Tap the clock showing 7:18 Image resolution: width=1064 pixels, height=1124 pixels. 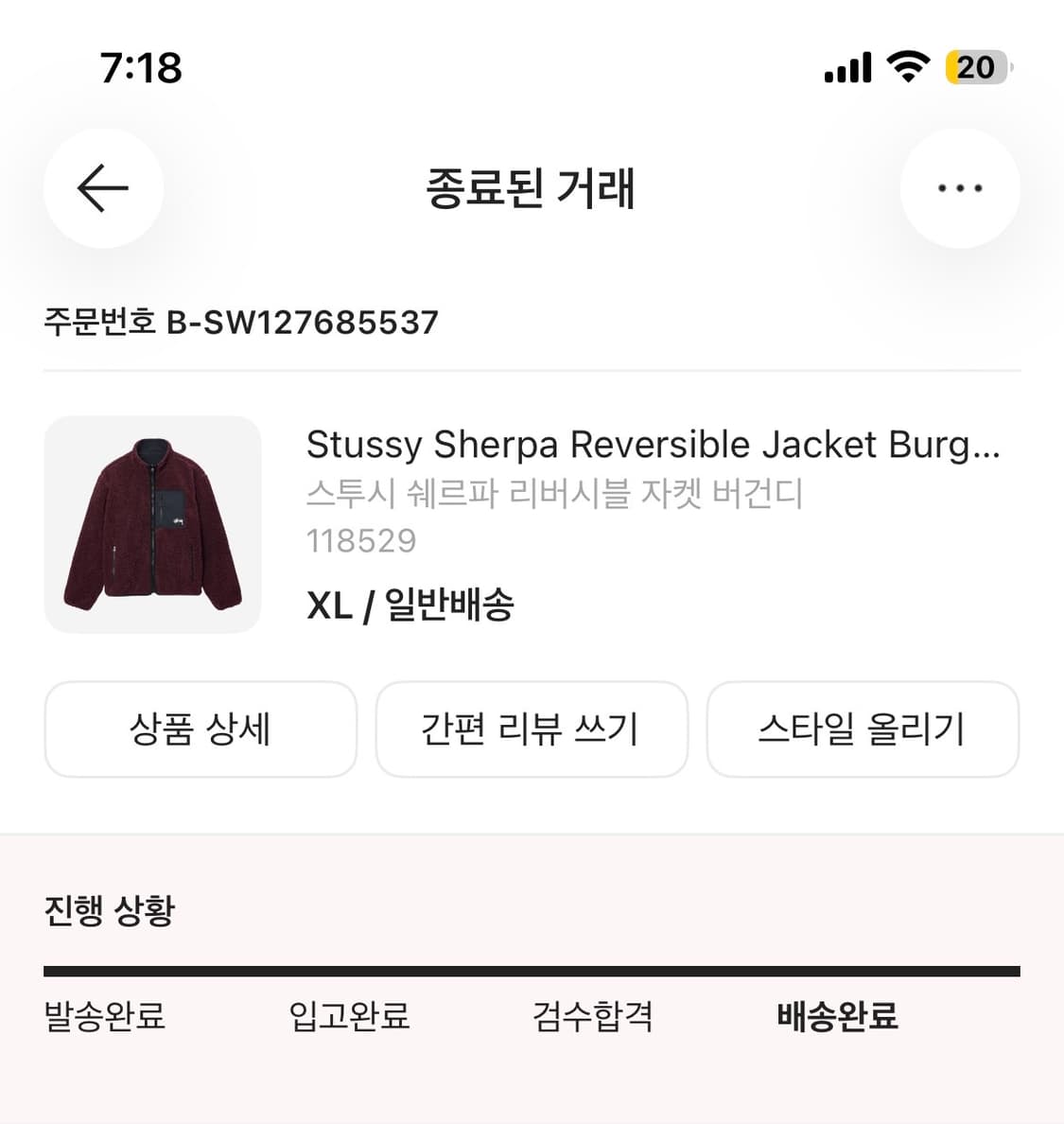(x=139, y=67)
